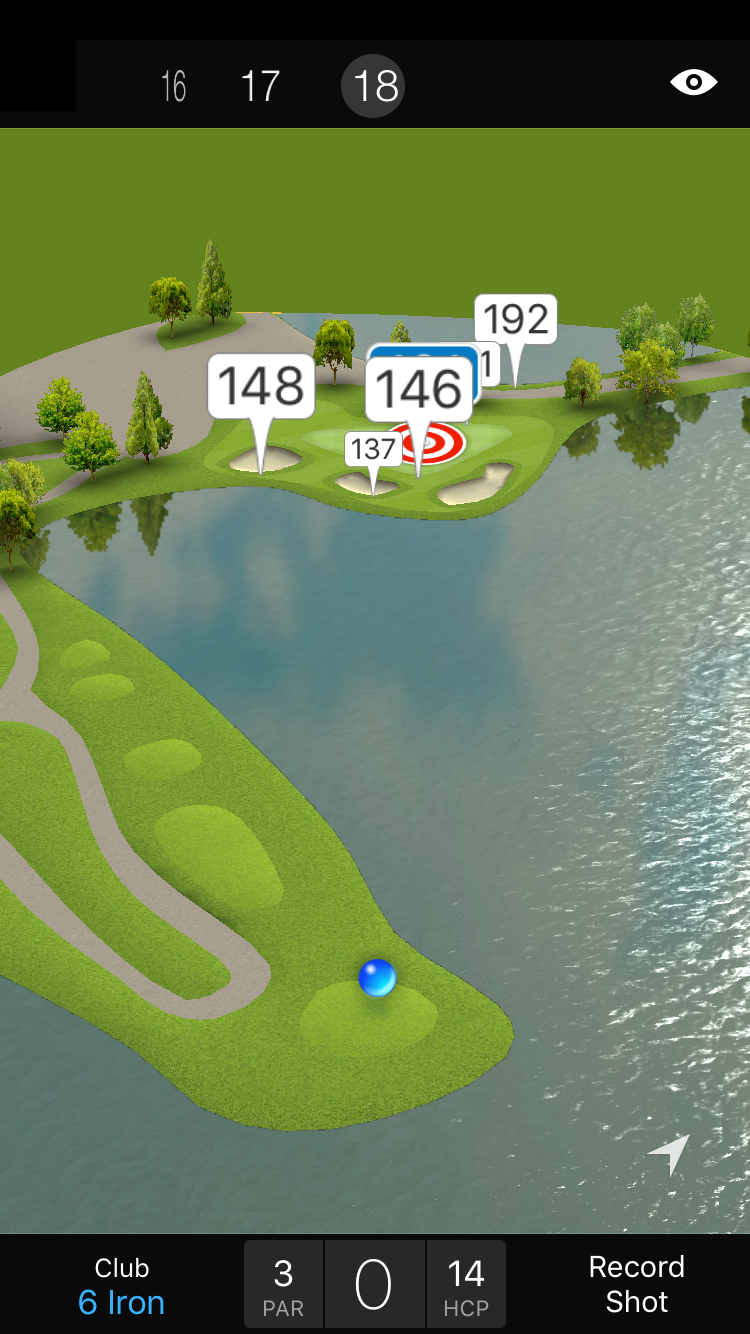Select the 148 yard distance marker
This screenshot has width=750, height=1334.
[261, 387]
